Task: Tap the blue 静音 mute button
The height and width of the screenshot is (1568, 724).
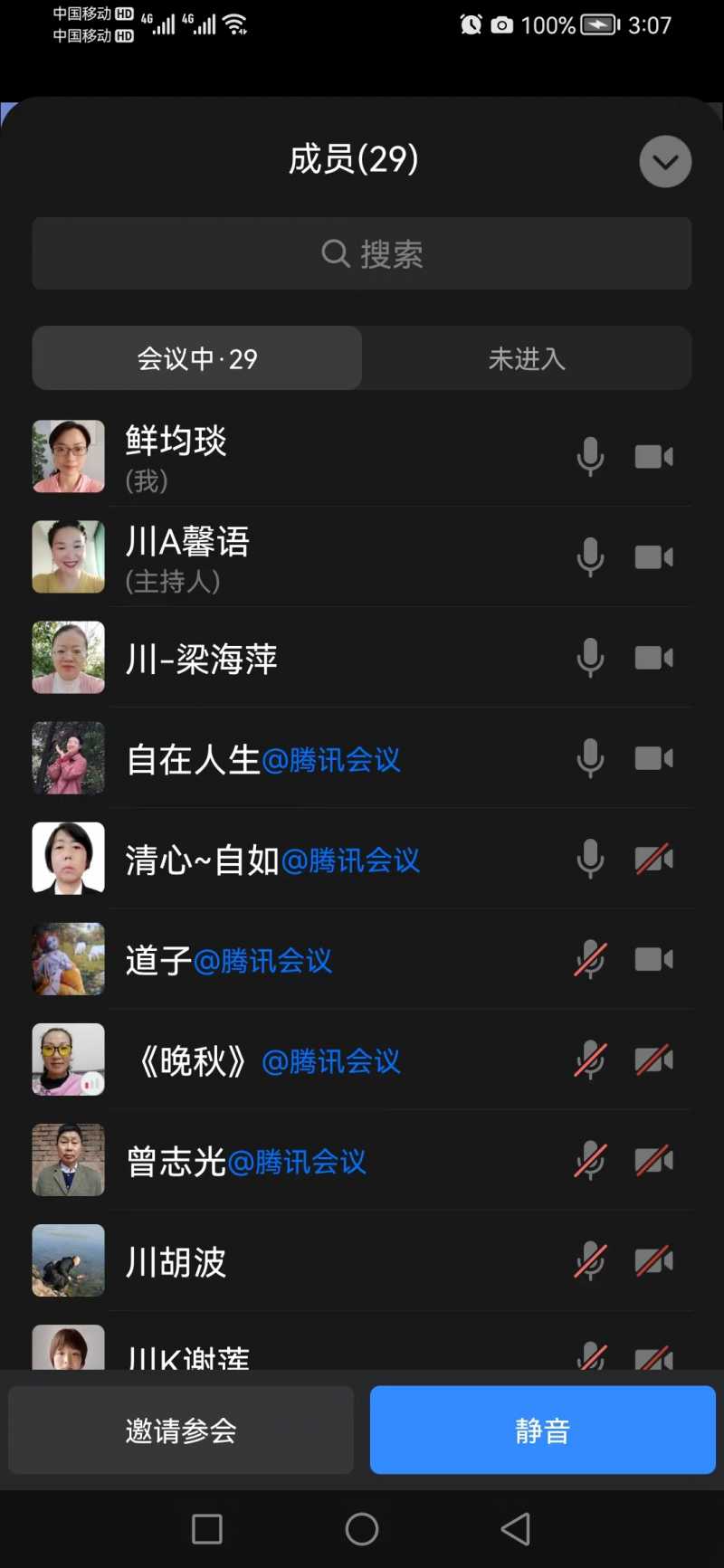Action: tap(542, 1430)
